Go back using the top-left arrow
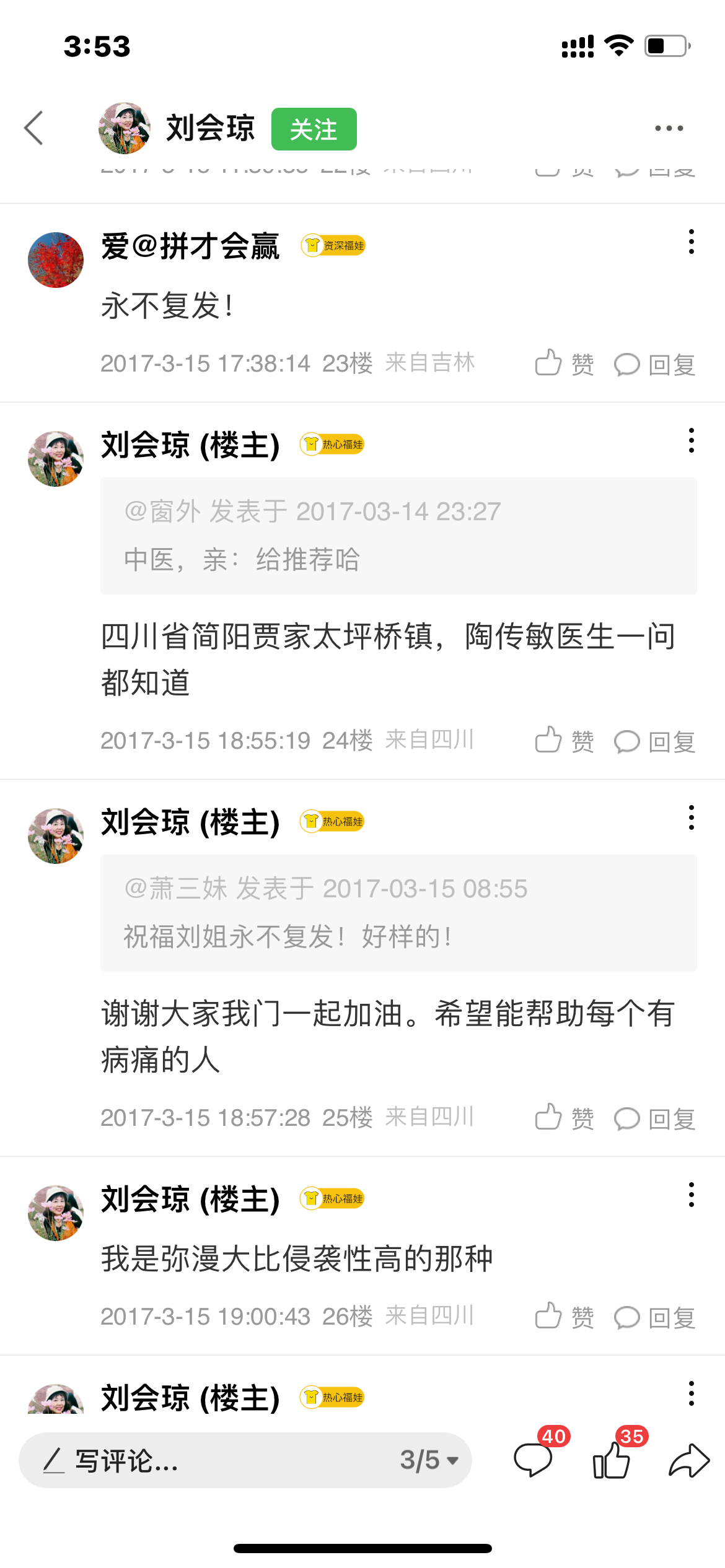The image size is (725, 1568). click(34, 128)
